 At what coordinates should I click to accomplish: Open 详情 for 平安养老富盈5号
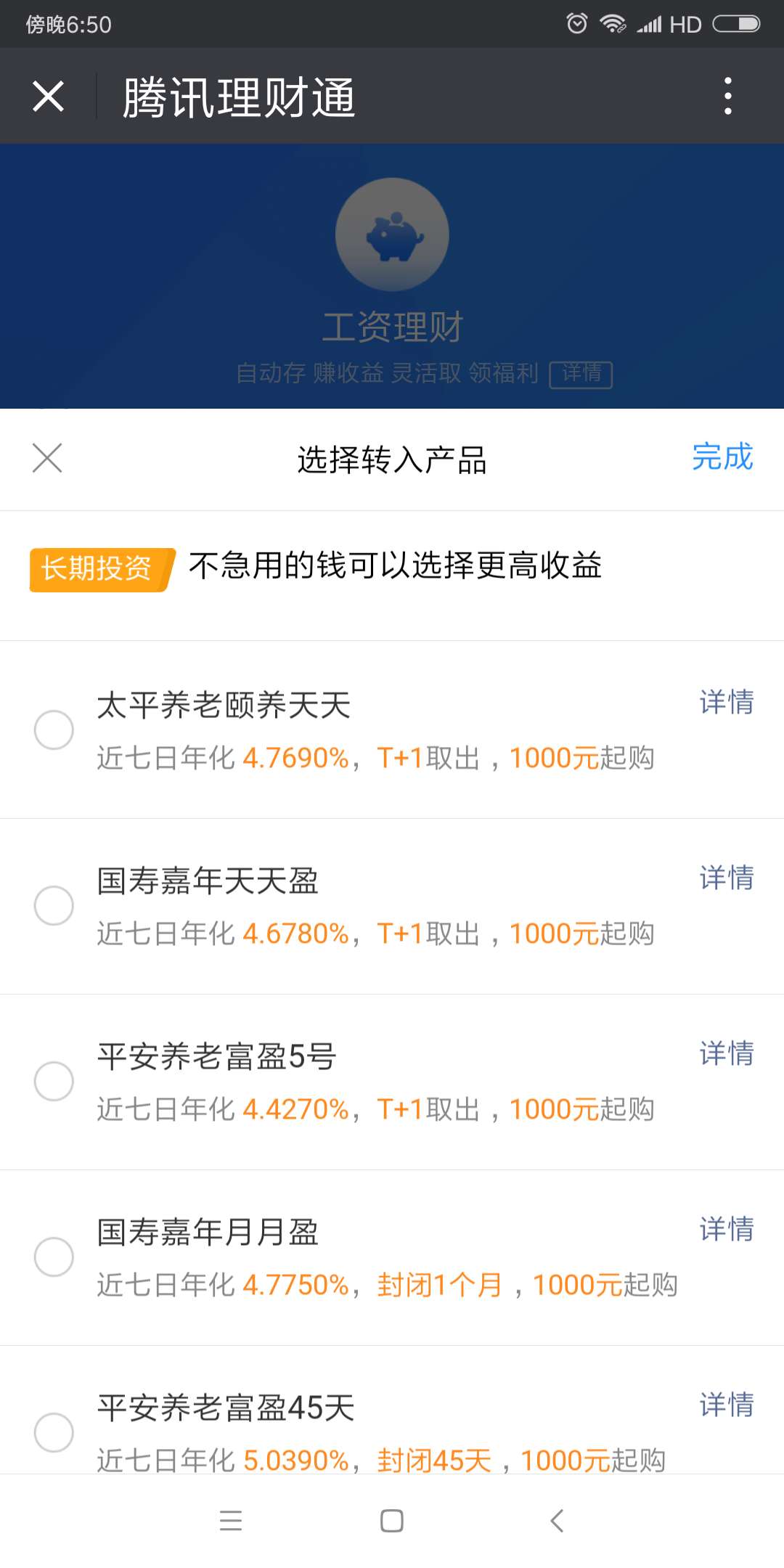(727, 1055)
